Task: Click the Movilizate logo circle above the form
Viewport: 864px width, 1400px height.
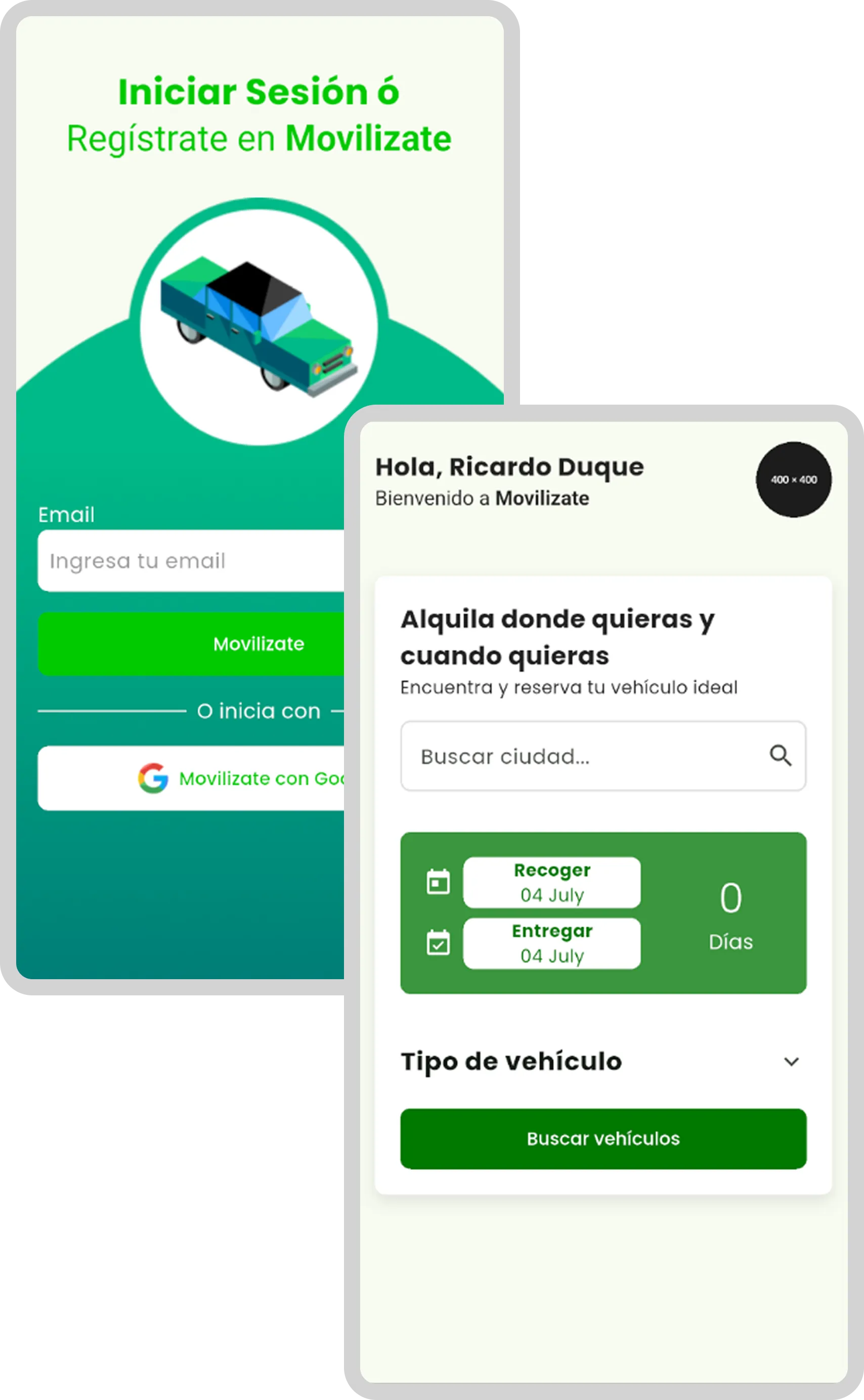Action: (257, 320)
